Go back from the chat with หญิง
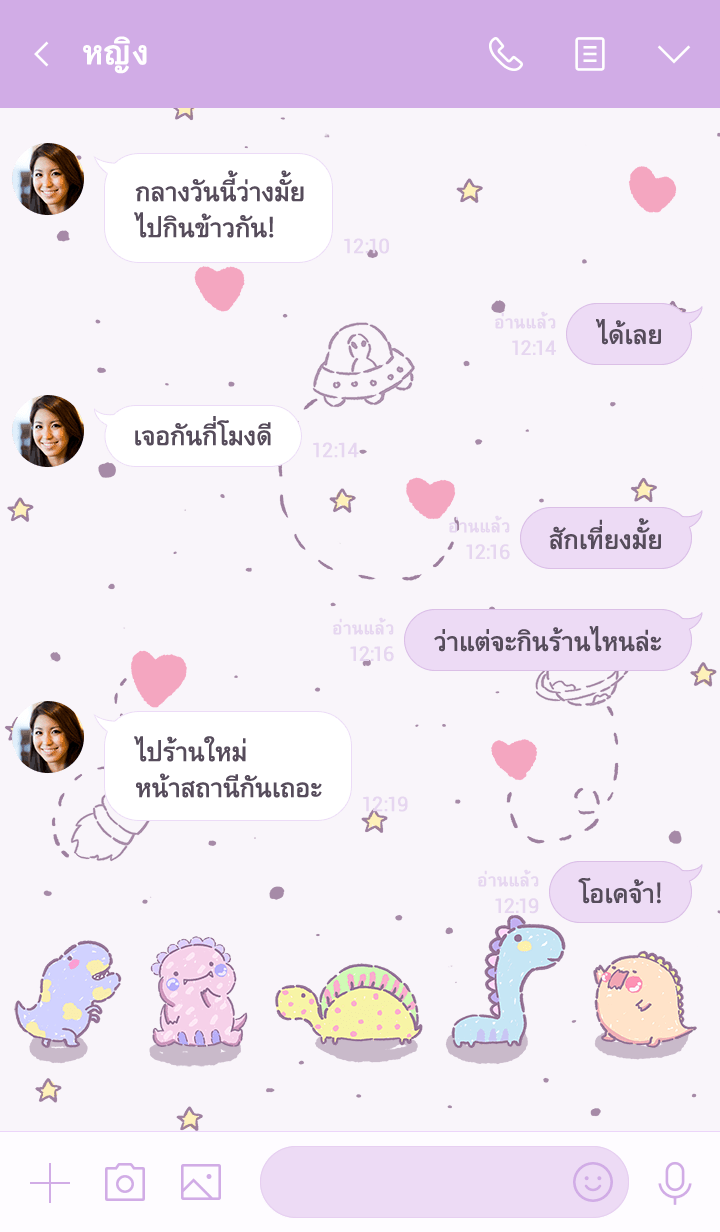The width and height of the screenshot is (720, 1232). coord(41,54)
